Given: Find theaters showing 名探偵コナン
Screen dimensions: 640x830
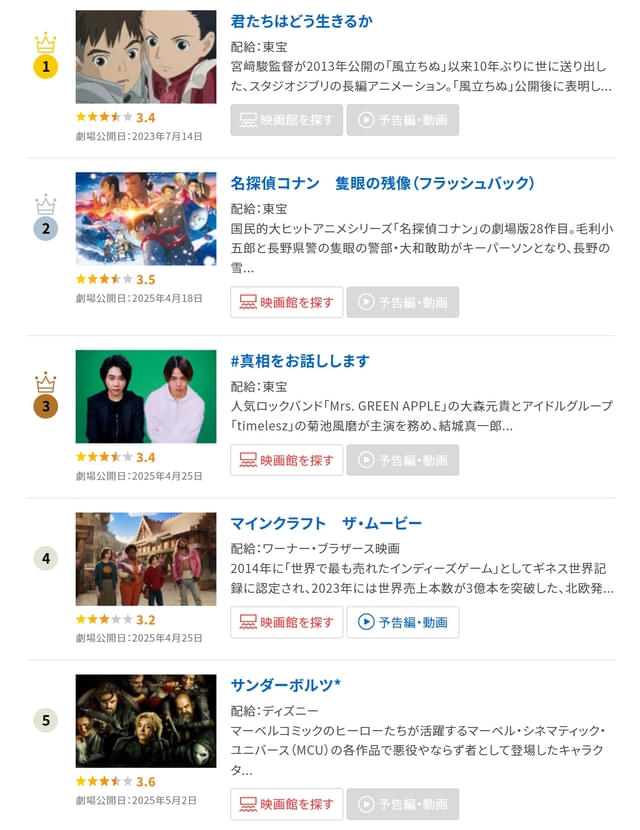Looking at the screenshot, I should coord(286,302).
